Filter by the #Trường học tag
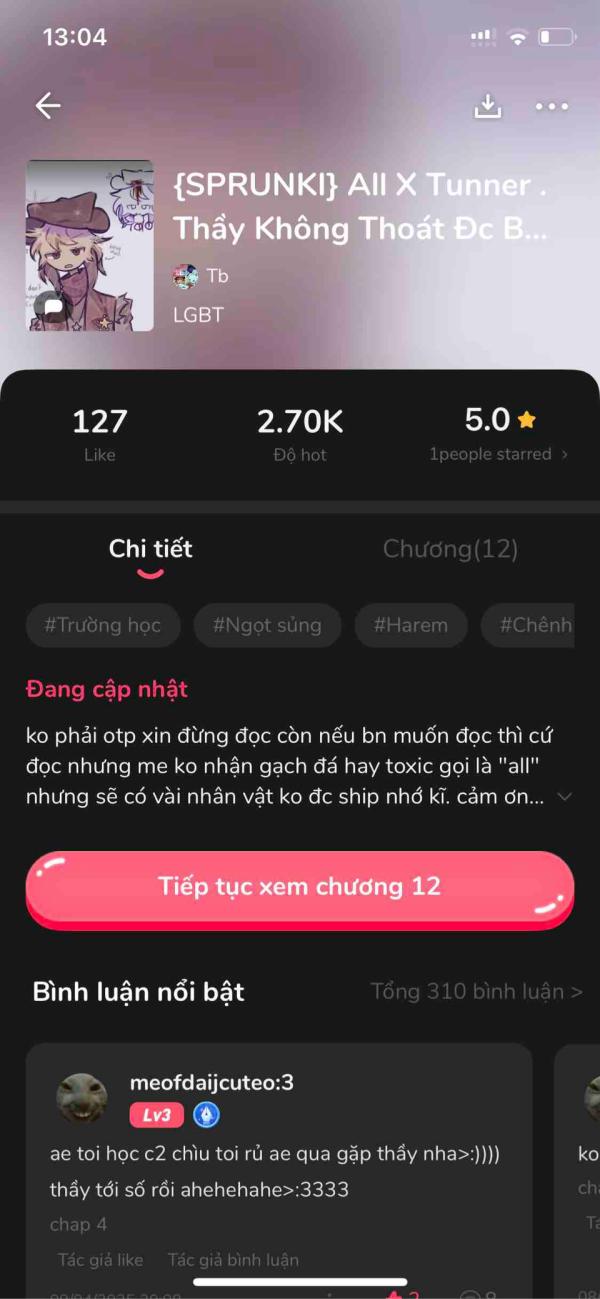The width and height of the screenshot is (600, 1299). pyautogui.click(x=103, y=626)
